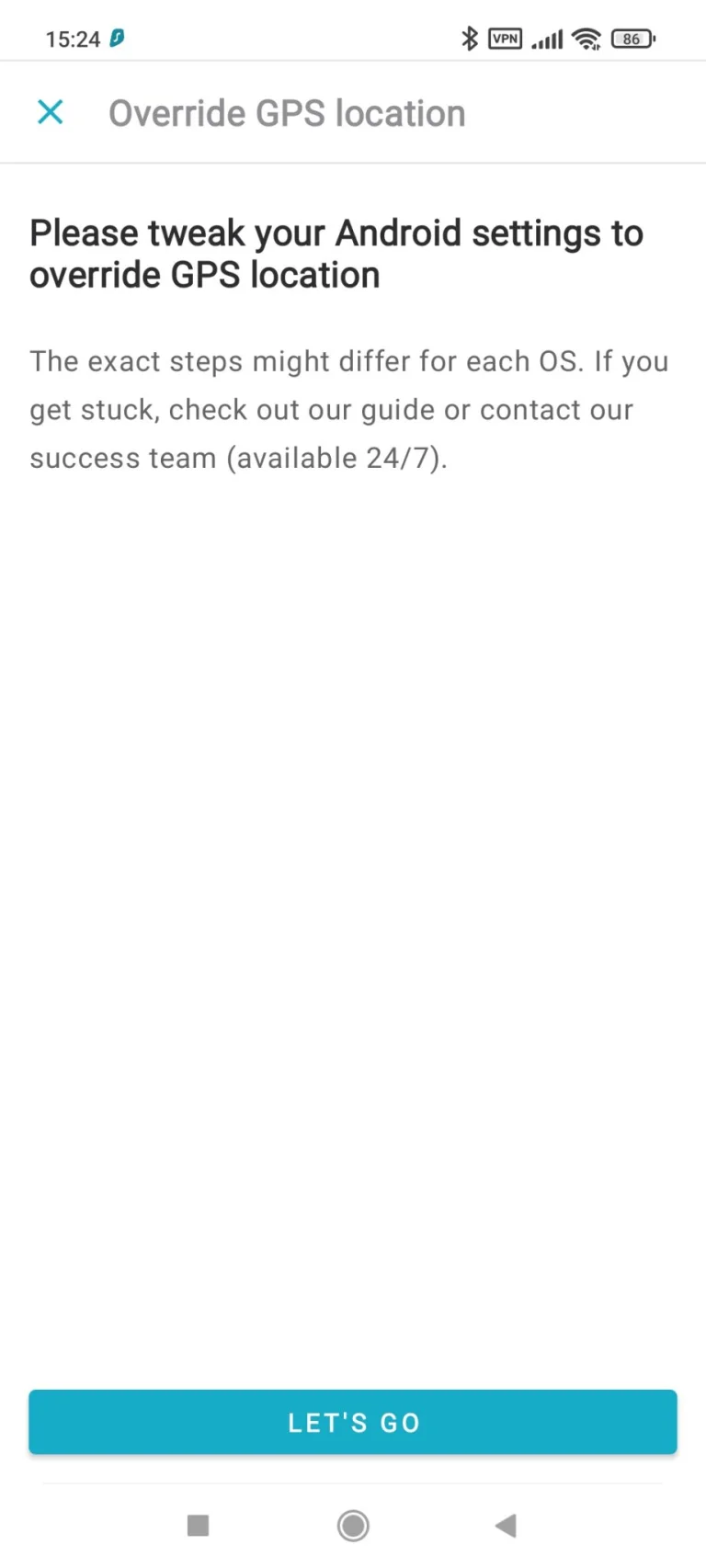The image size is (706, 1568).
Task: Tap the cellular signal strength icon
Action: tap(547, 39)
